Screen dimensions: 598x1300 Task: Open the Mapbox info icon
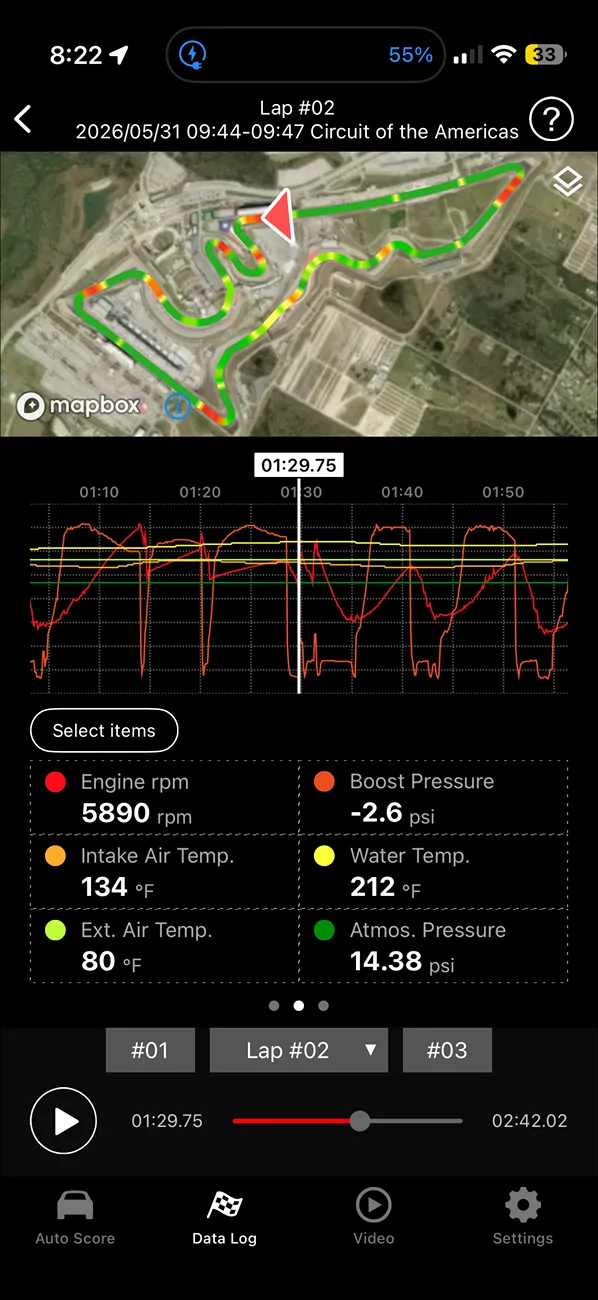178,405
